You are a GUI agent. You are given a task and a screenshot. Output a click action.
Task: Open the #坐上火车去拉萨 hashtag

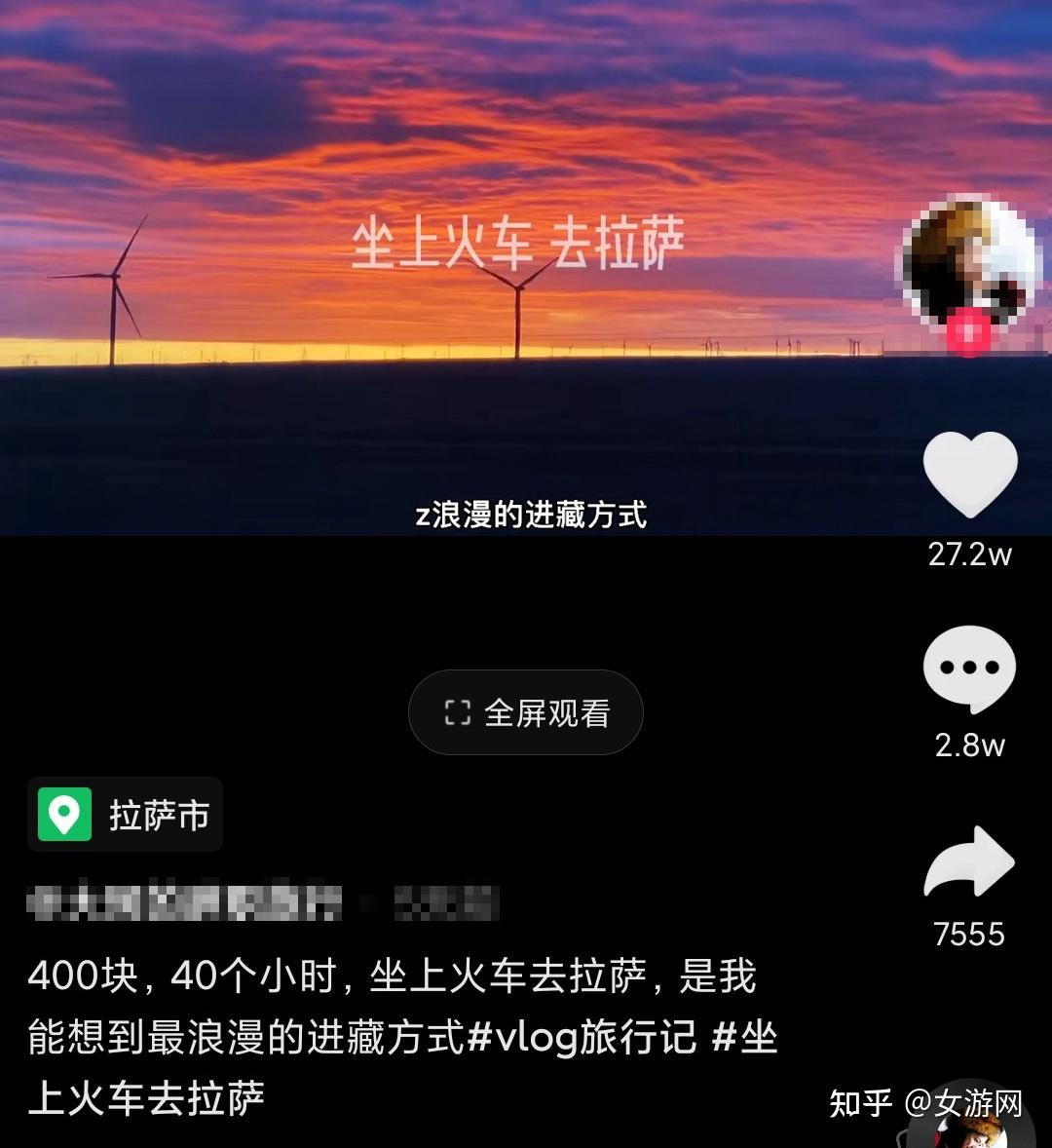point(146,1097)
